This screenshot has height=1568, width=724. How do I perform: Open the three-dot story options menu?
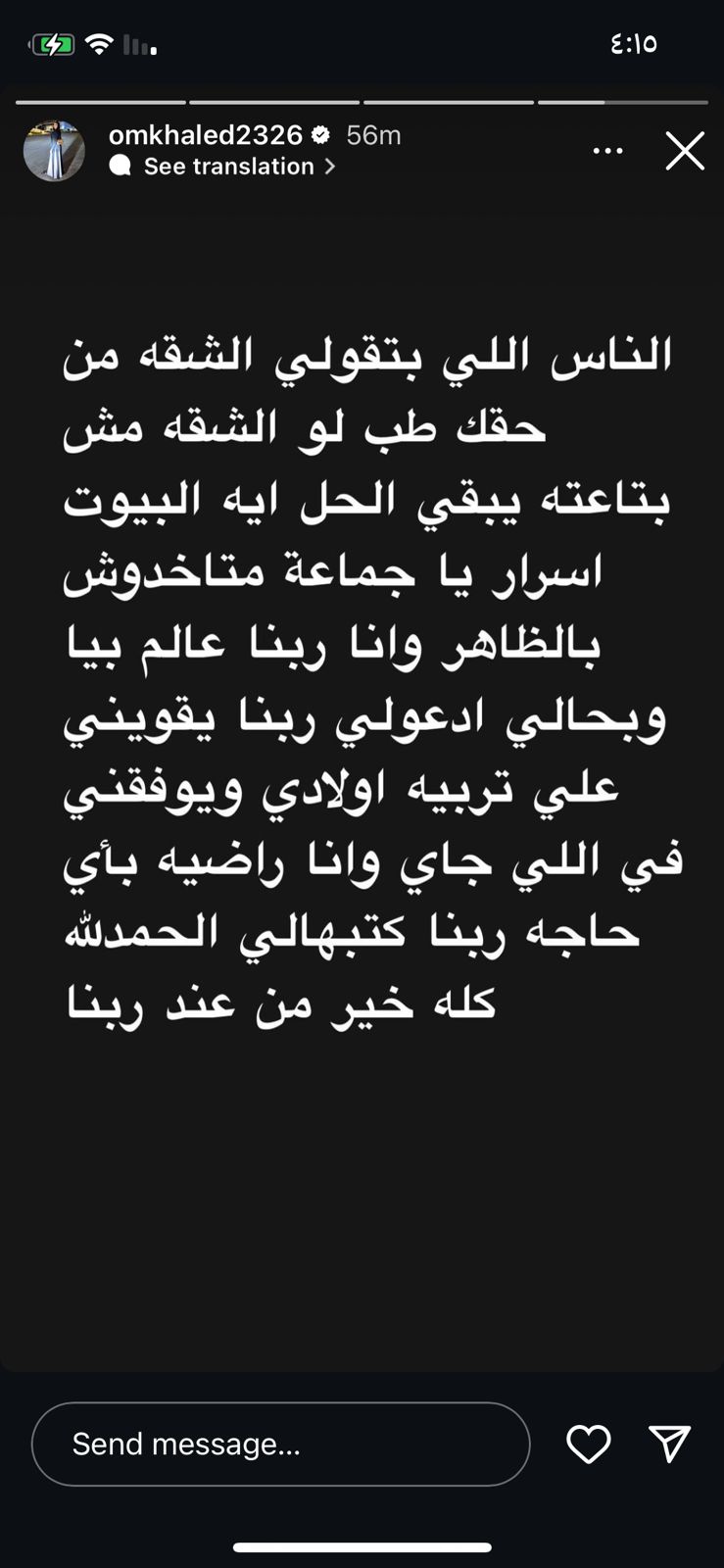pyautogui.click(x=607, y=151)
